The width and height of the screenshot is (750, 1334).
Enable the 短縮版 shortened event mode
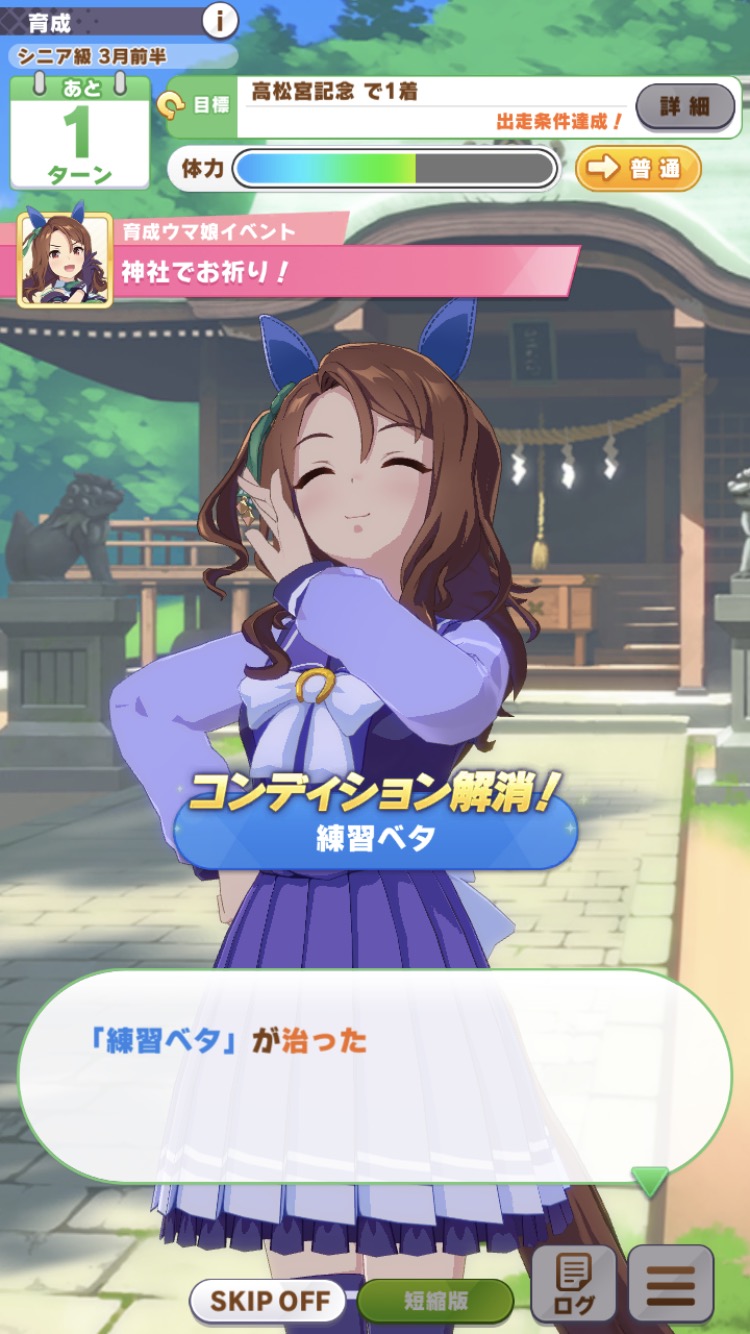(x=436, y=1301)
